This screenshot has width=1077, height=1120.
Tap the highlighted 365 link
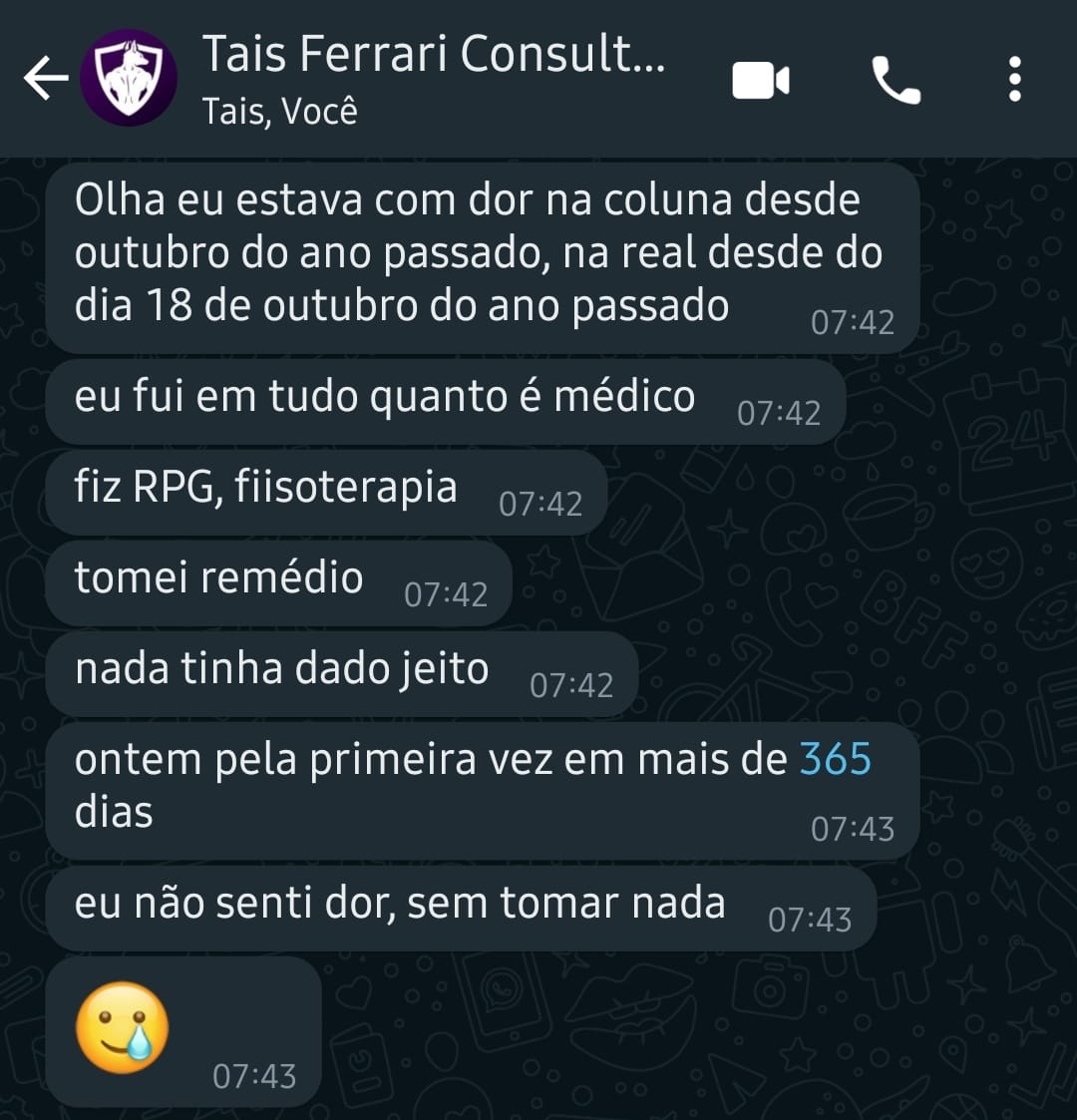pos(836,760)
